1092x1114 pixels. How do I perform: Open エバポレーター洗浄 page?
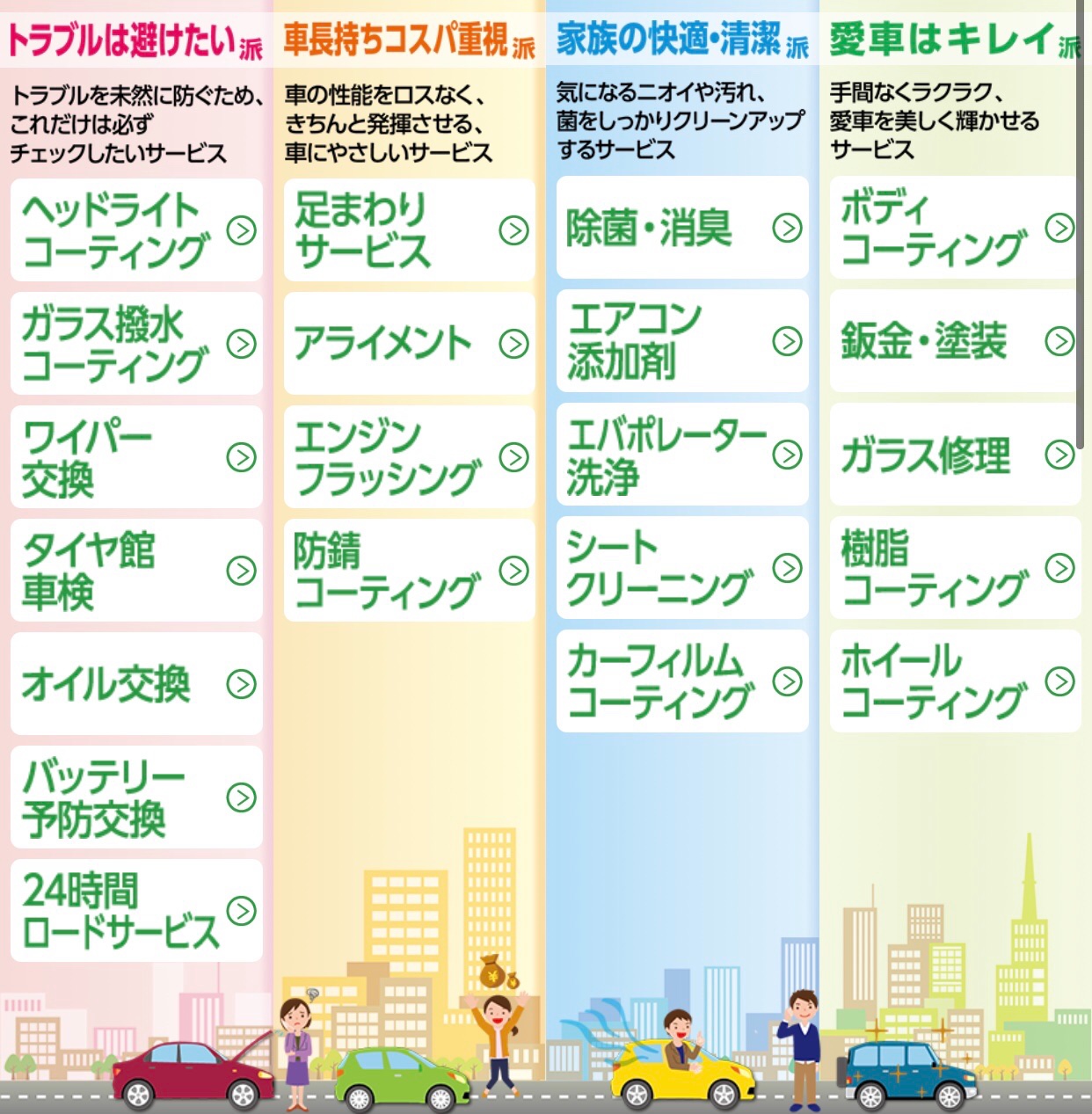coord(681,455)
